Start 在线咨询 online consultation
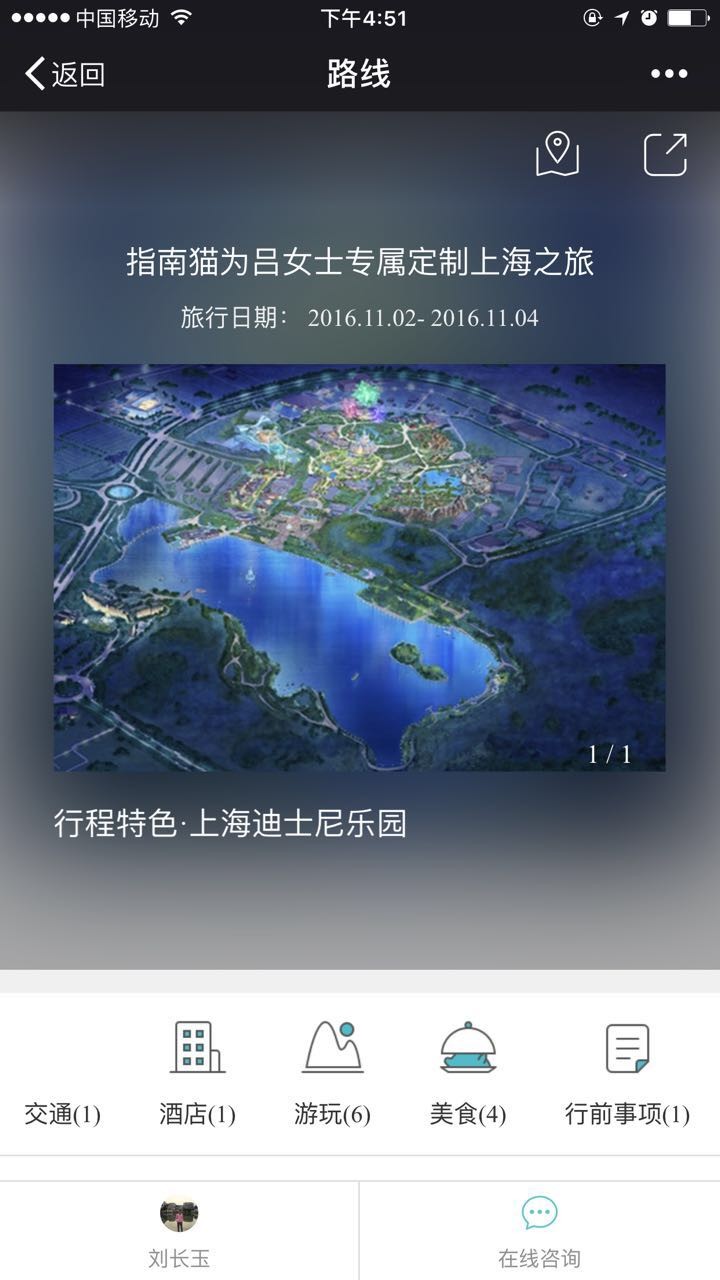The width and height of the screenshot is (720, 1280). (539, 1232)
